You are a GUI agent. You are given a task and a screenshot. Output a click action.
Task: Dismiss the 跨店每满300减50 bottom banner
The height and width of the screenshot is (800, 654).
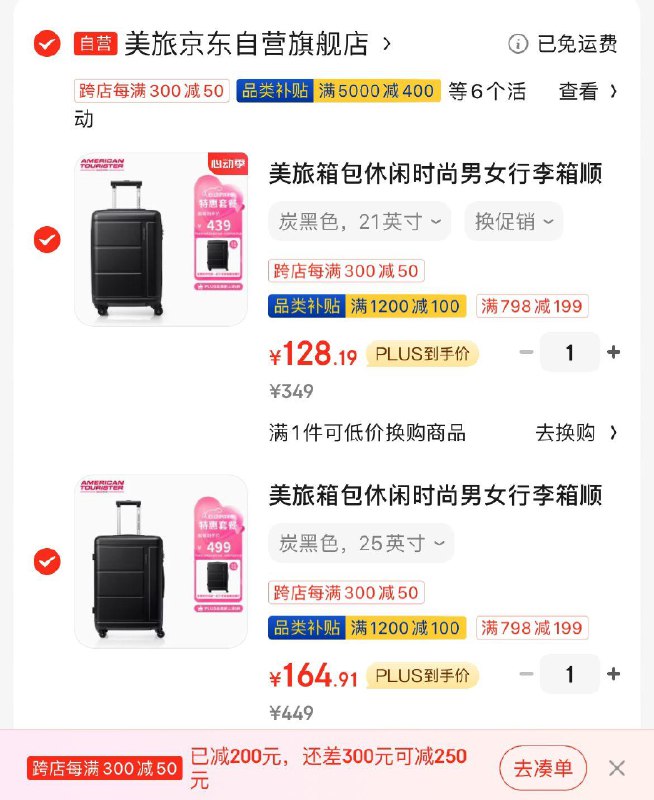617,768
